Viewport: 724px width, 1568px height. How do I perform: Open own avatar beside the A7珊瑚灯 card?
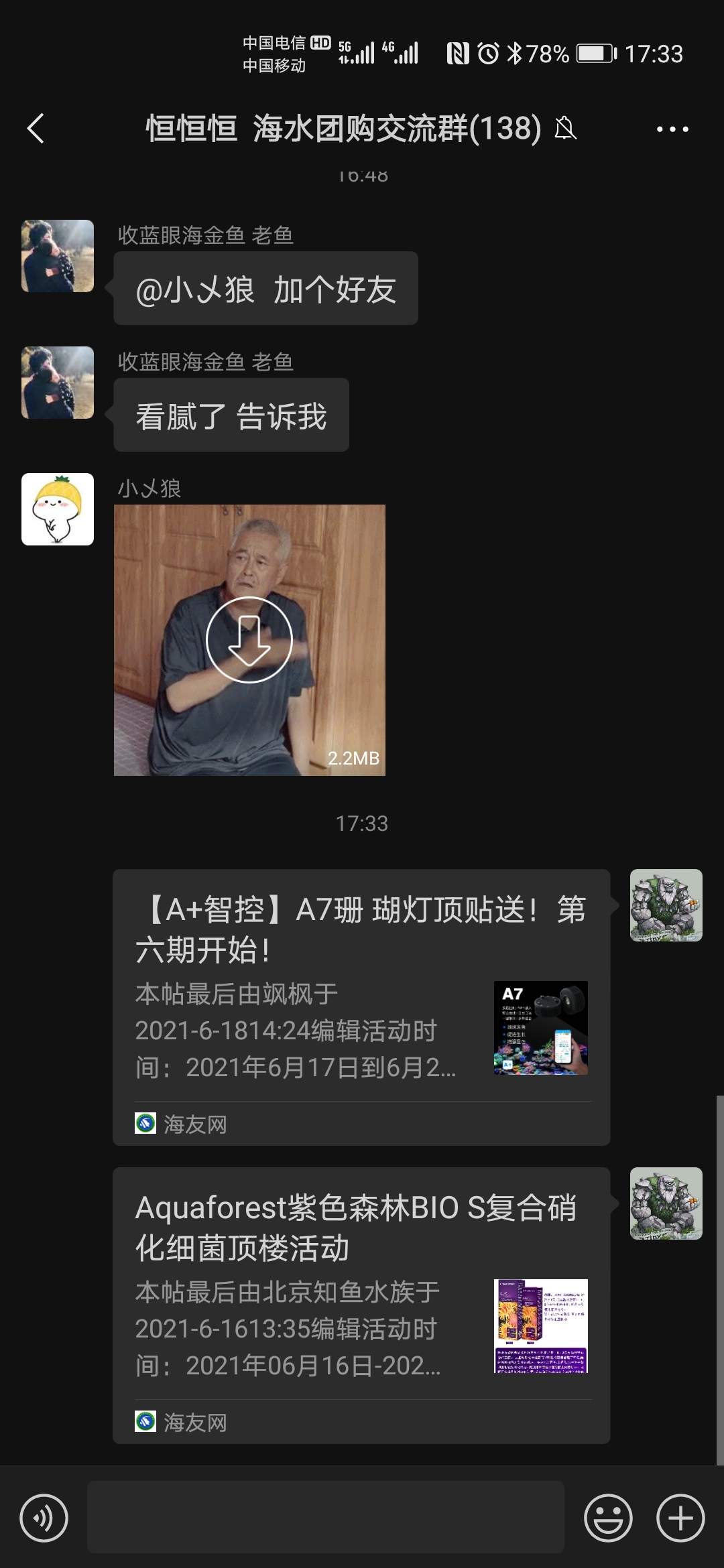666,905
